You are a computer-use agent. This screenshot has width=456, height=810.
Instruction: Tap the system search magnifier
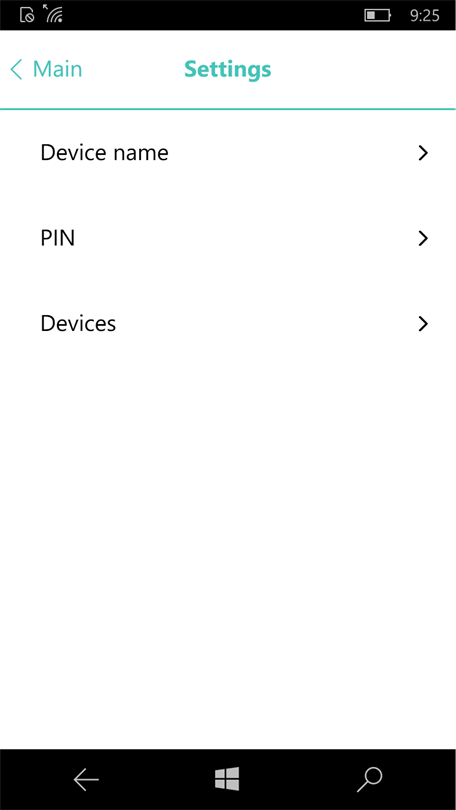coord(370,780)
